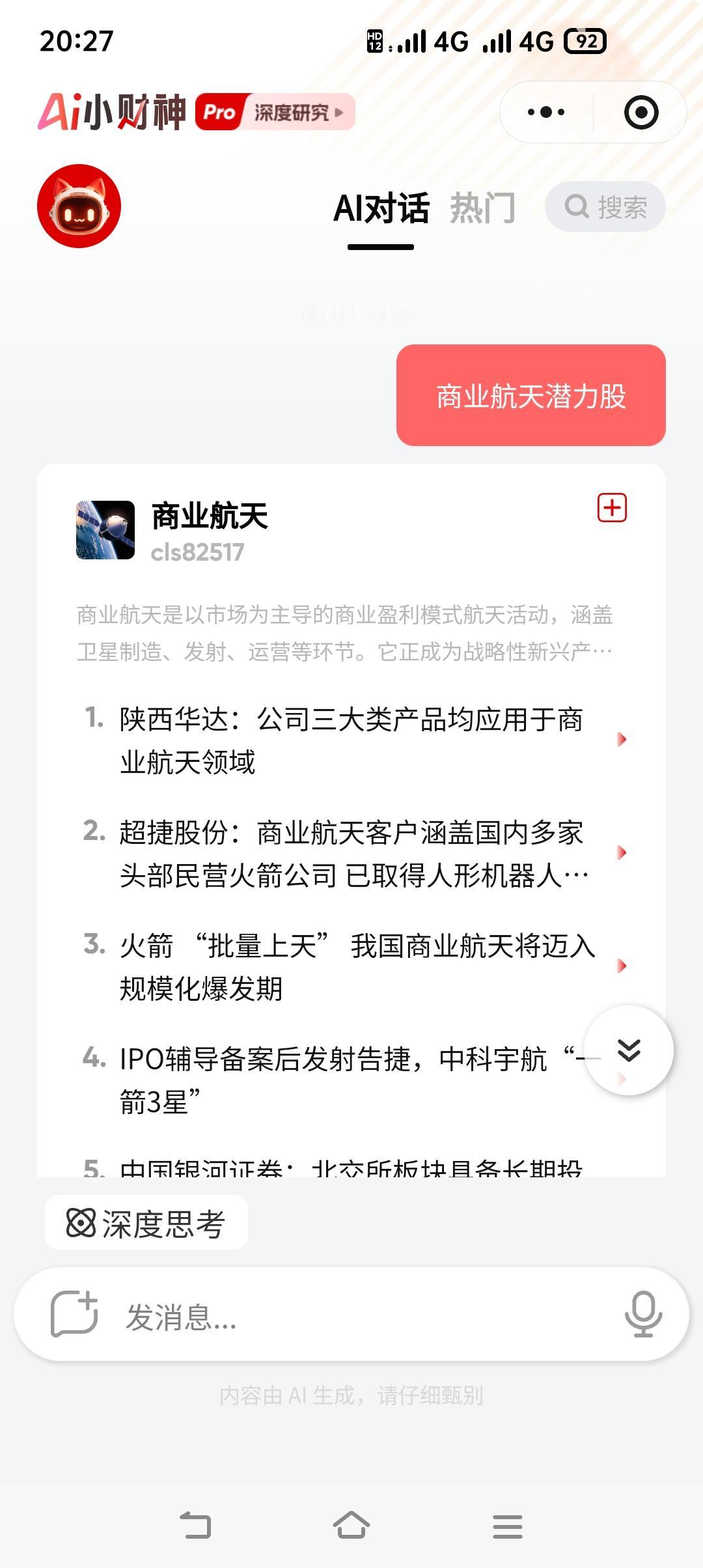Click the red cat mascot avatar
703x1568 pixels.
(x=78, y=205)
